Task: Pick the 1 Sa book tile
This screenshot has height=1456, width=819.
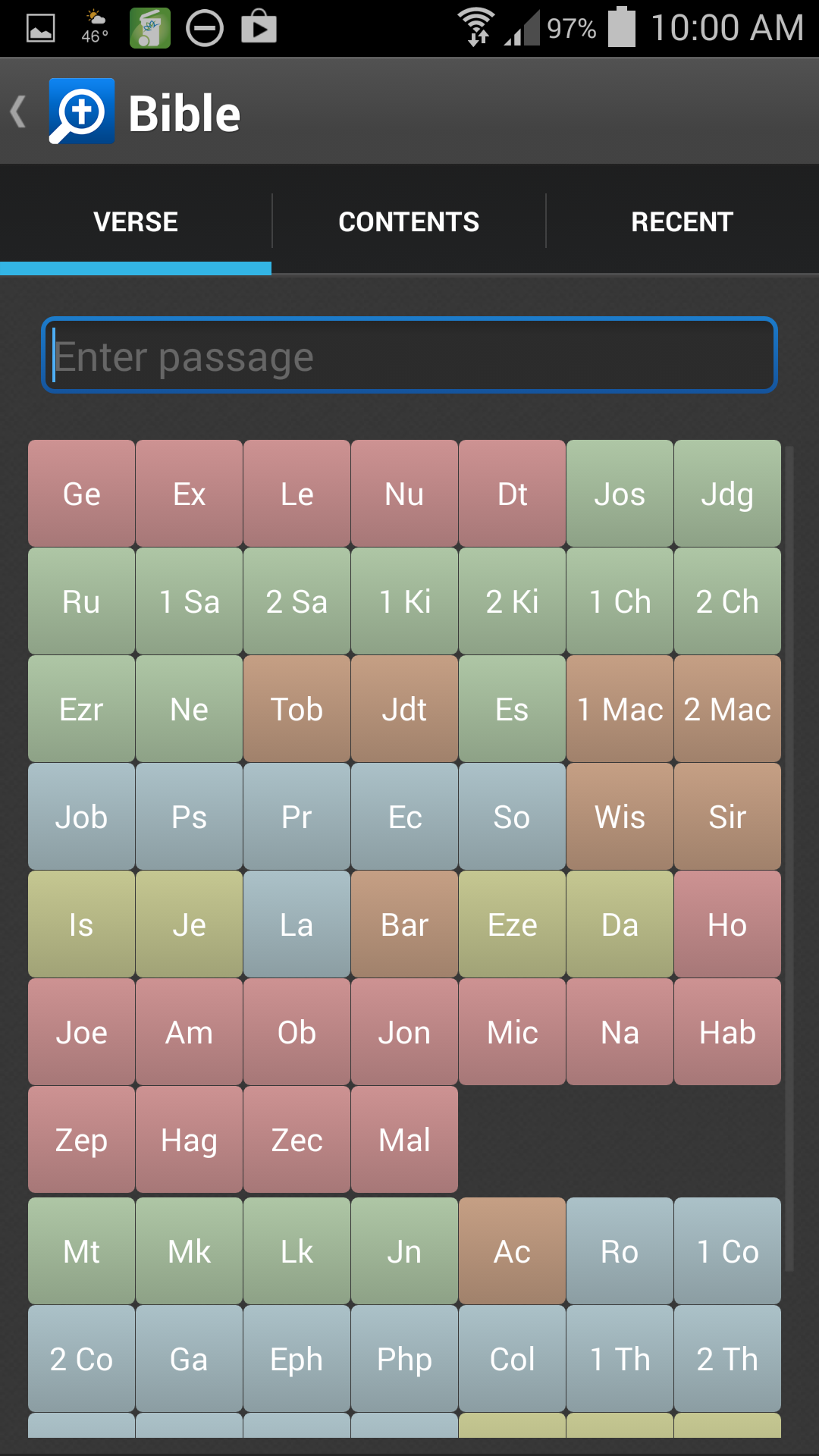Action: pyautogui.click(x=190, y=601)
